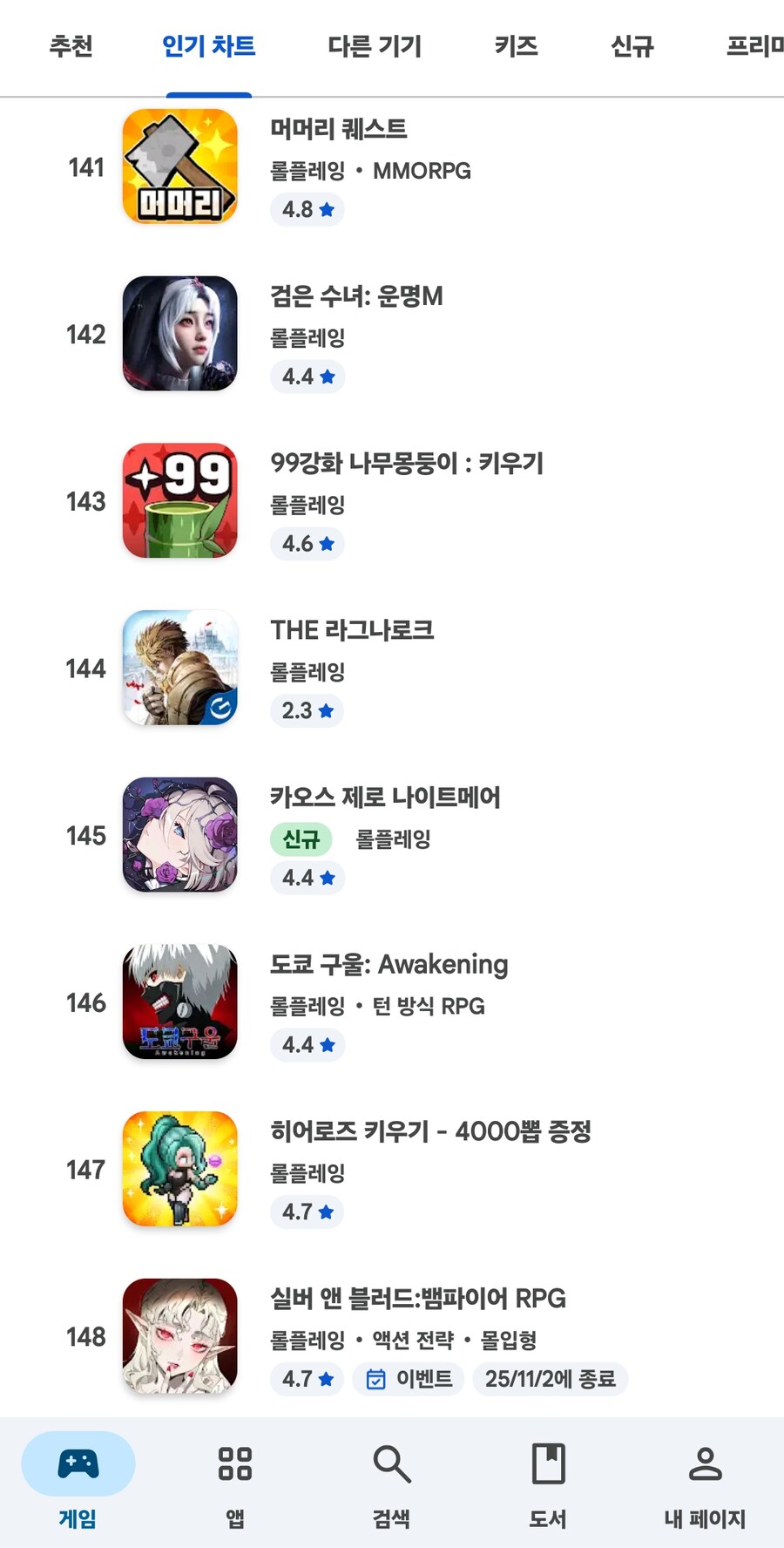Viewport: 784px width, 1548px height.
Task: Open THE 라그나로크 game icon
Action: pos(179,668)
